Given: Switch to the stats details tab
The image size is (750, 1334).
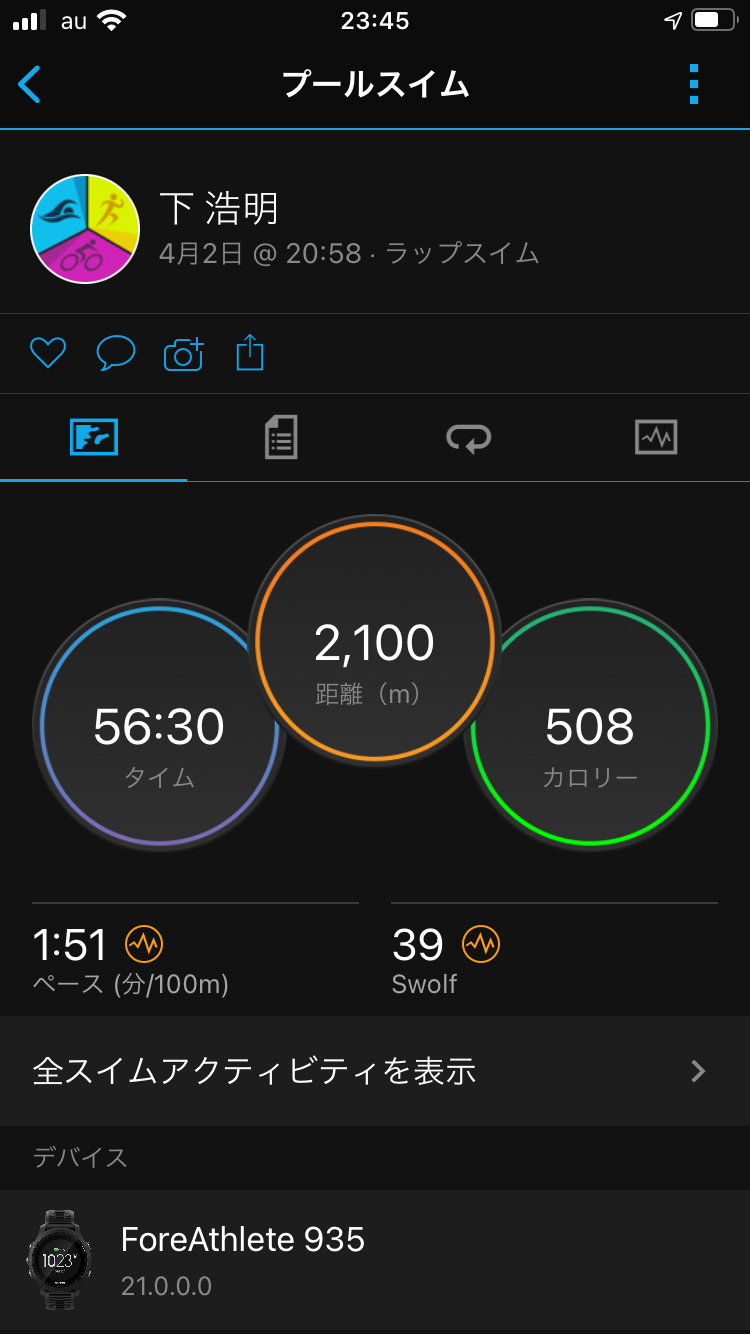Looking at the screenshot, I should pos(281,437).
